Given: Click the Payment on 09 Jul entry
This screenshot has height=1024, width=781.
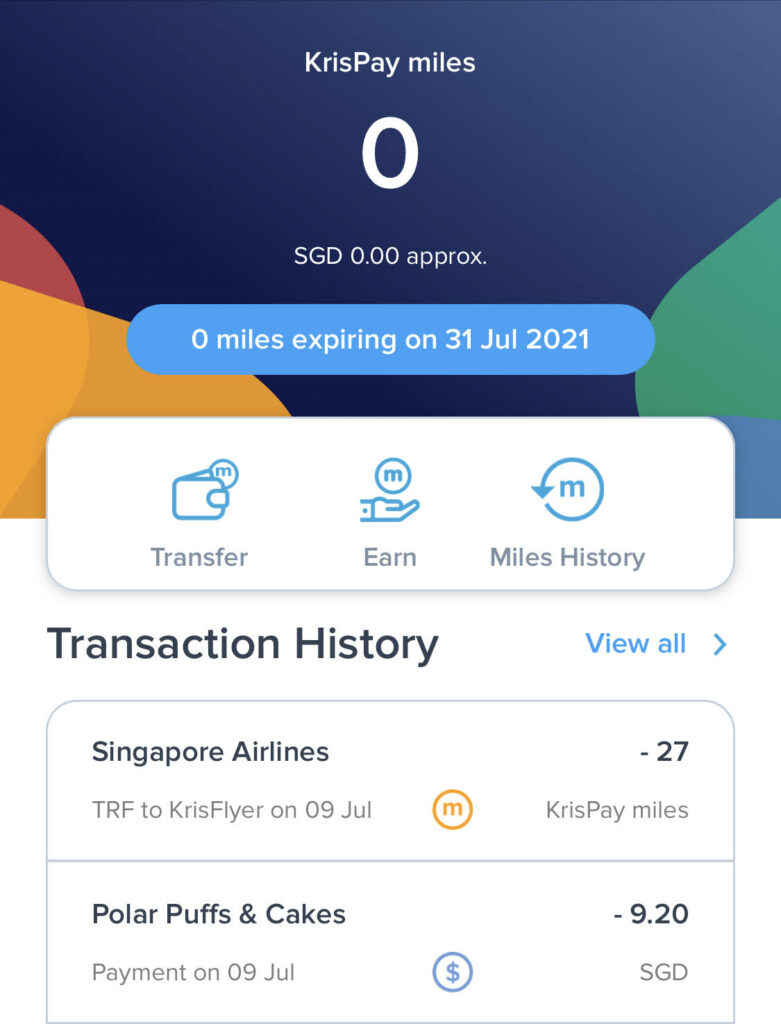Looking at the screenshot, I should [190, 971].
